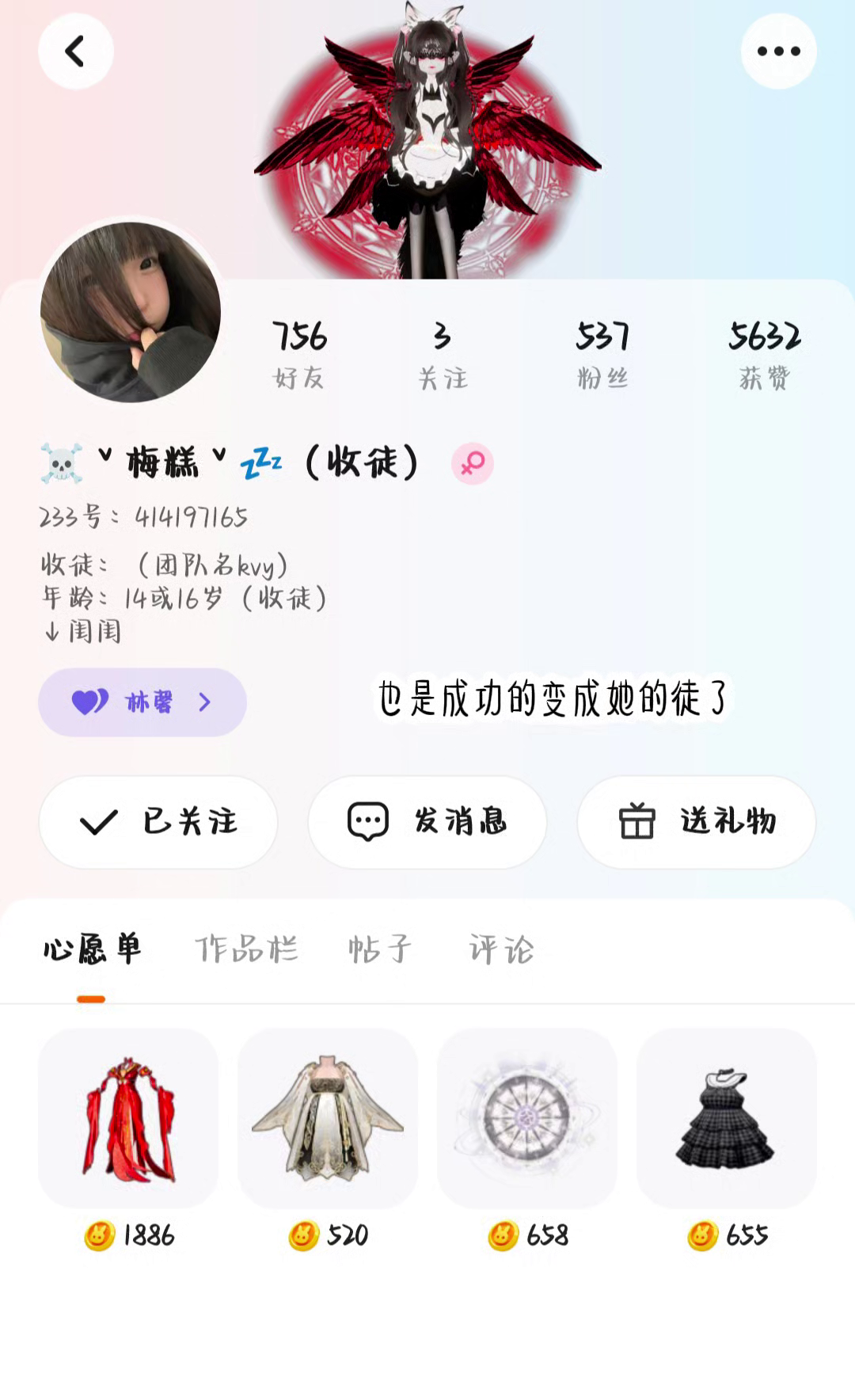Open the 林馨 heart relationship chip
Screen dimensions: 855x1400
pyautogui.click(x=142, y=702)
